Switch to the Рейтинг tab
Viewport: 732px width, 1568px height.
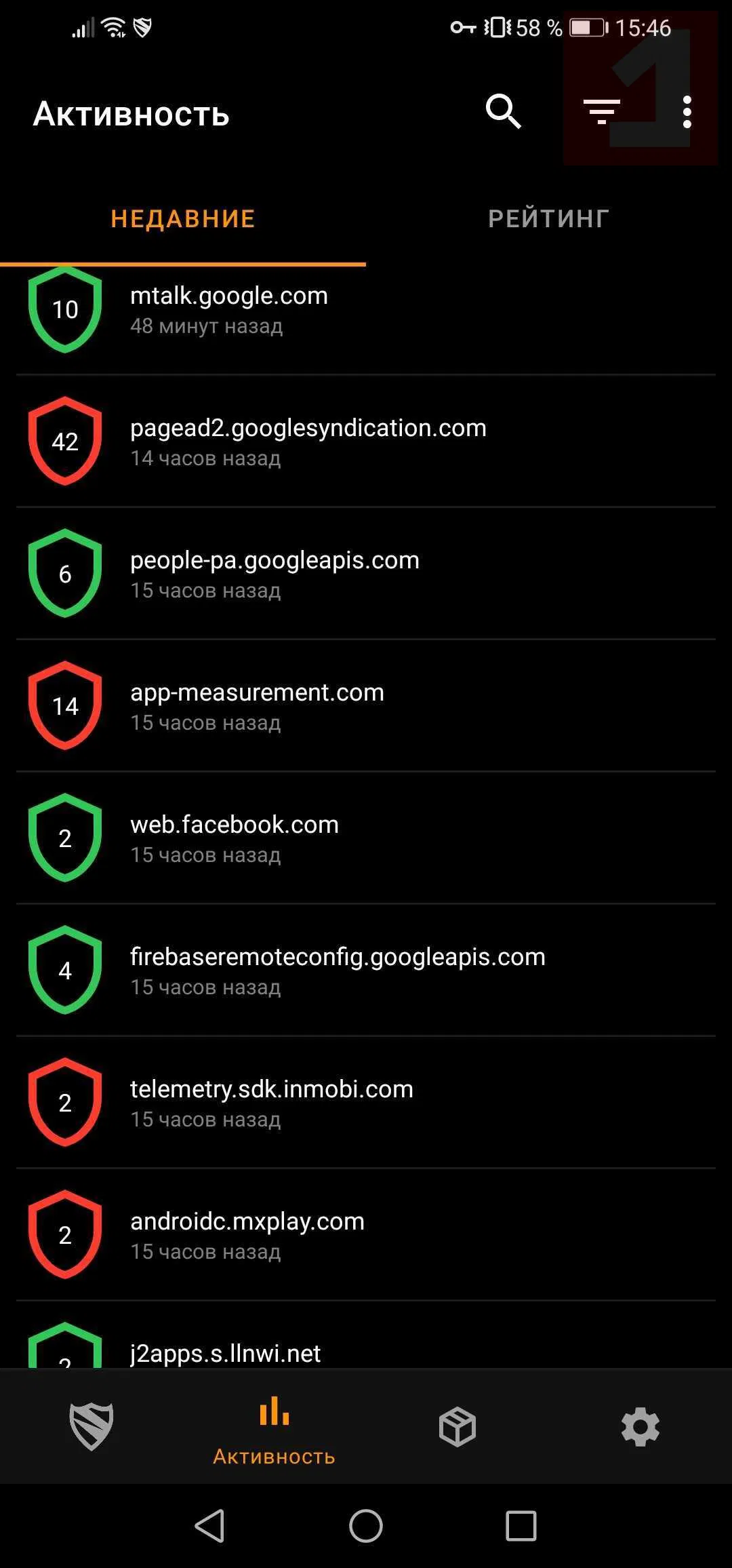pos(548,218)
